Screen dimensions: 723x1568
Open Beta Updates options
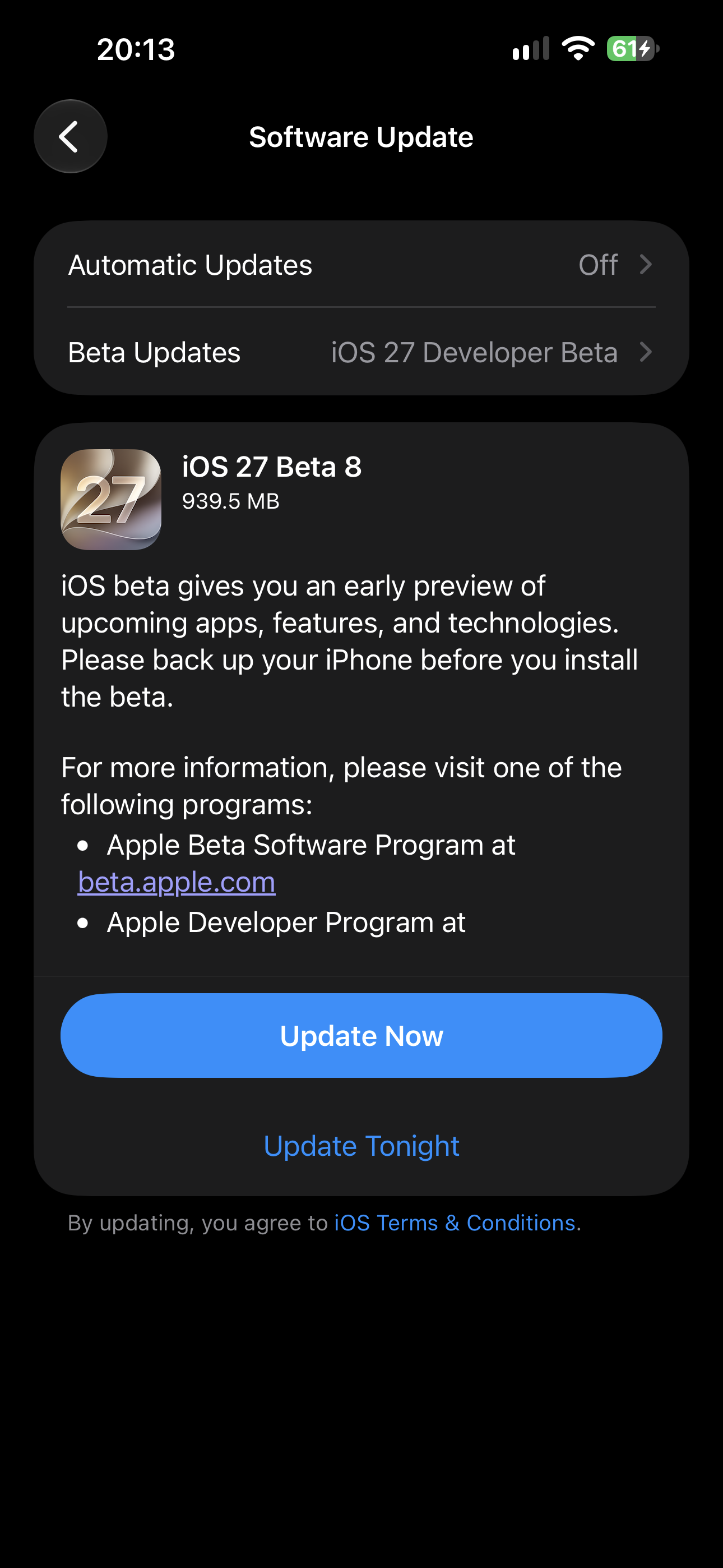[x=361, y=352]
